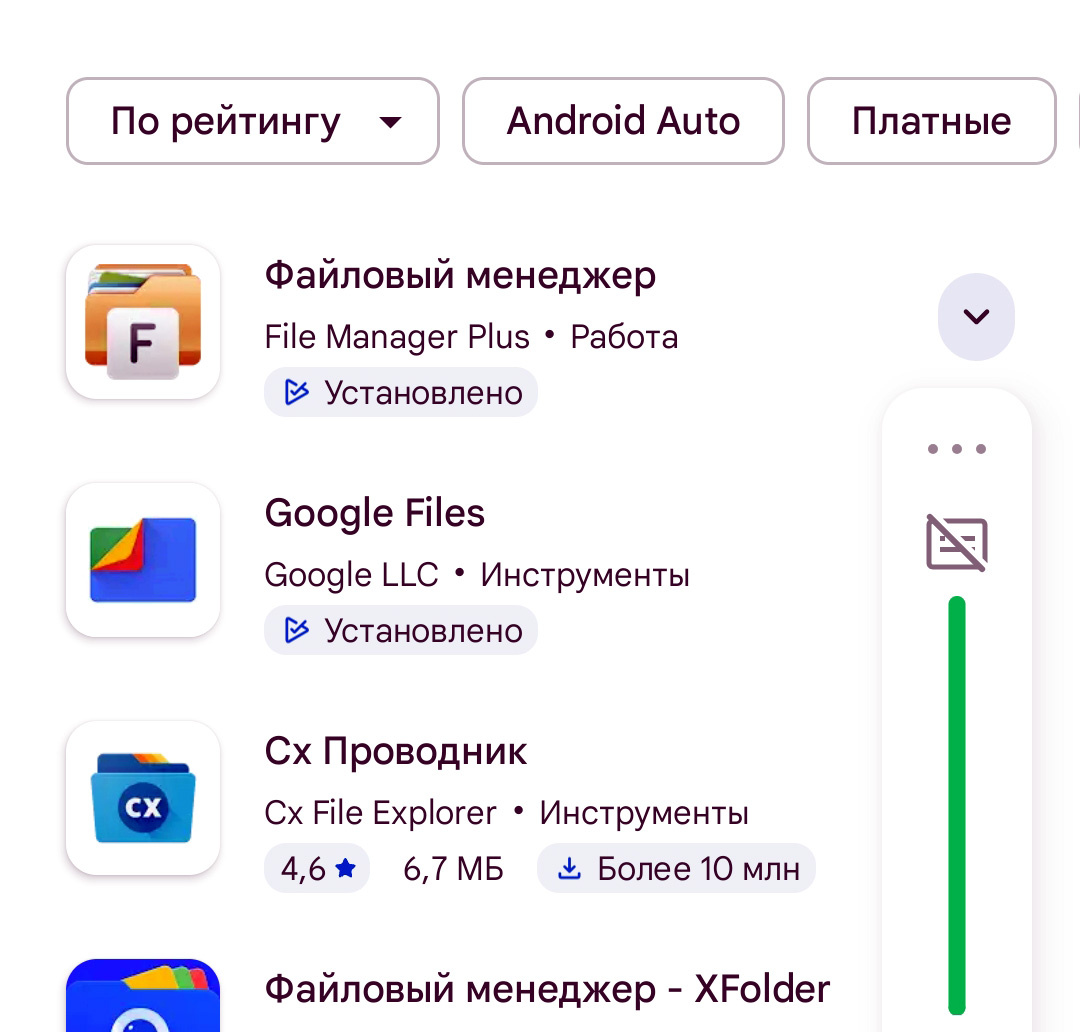Expand the chevron next to File Manager Plus
Screen dimensions: 1080x1032
975,316
